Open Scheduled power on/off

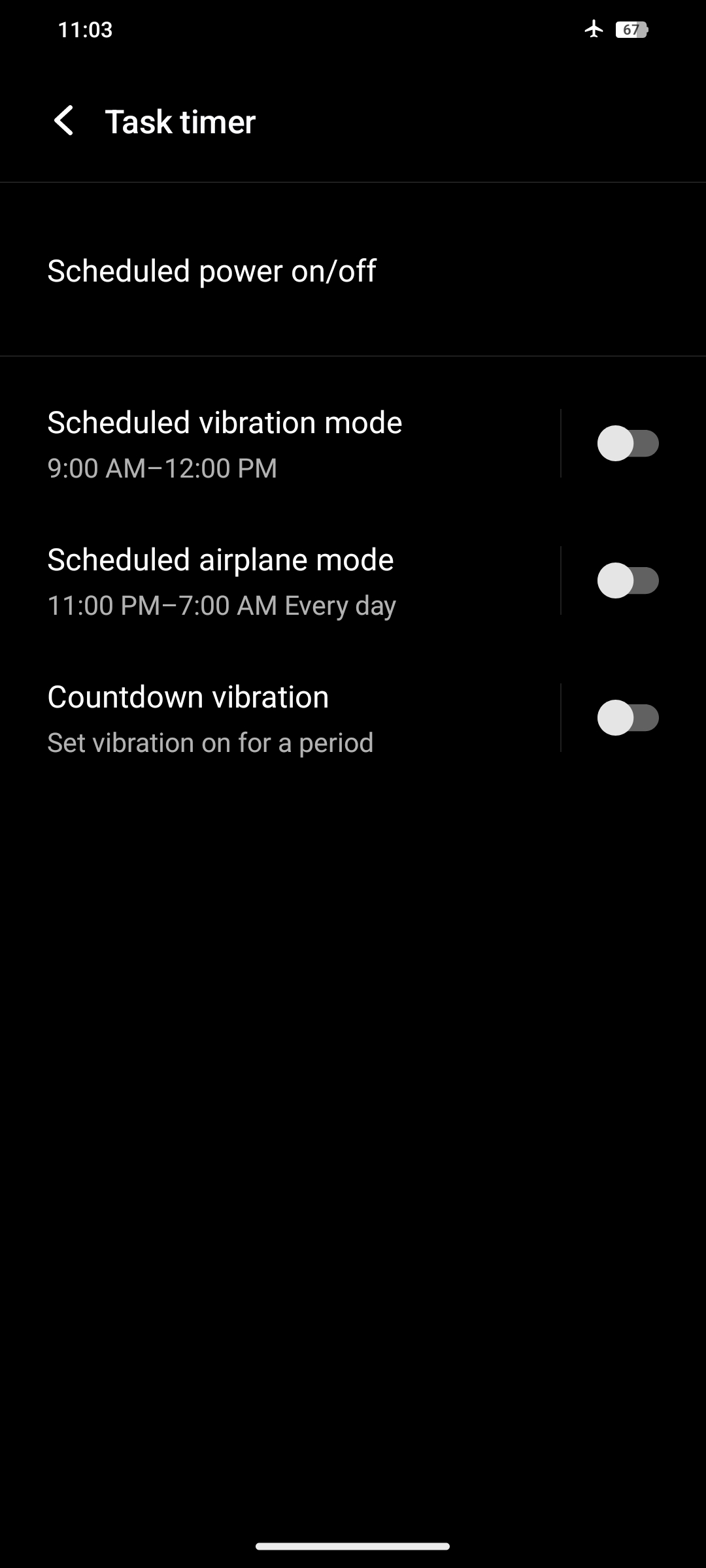[x=353, y=270]
